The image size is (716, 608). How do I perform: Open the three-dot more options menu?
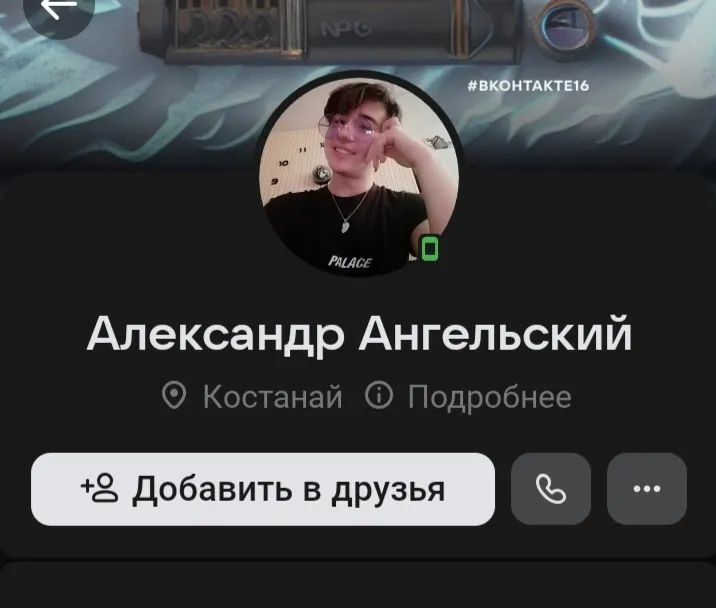647,489
